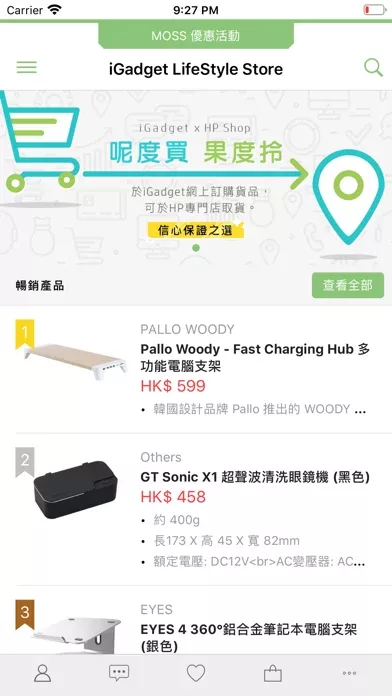This screenshot has height=696, width=392.
Task: Switch to the profile account tab
Action: pyautogui.click(x=43, y=673)
